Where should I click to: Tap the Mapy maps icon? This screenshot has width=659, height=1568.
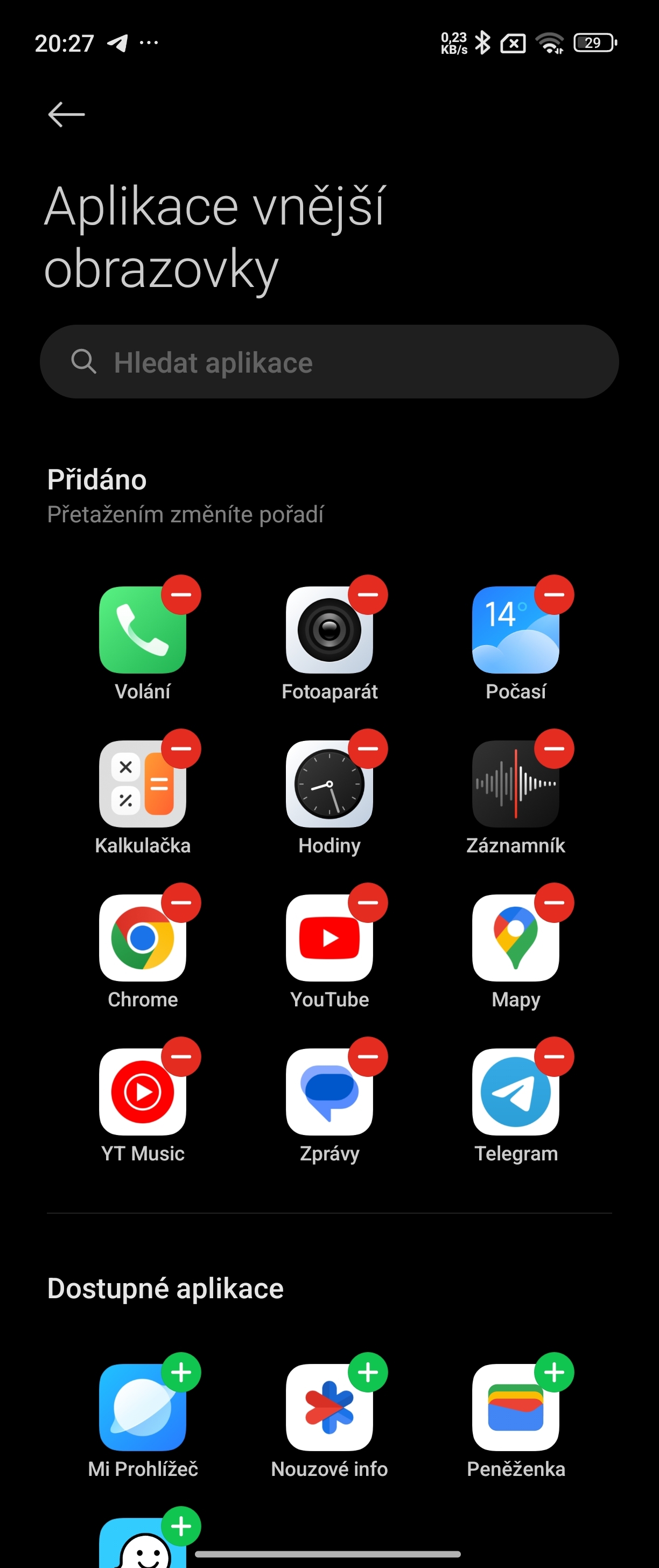click(x=515, y=936)
